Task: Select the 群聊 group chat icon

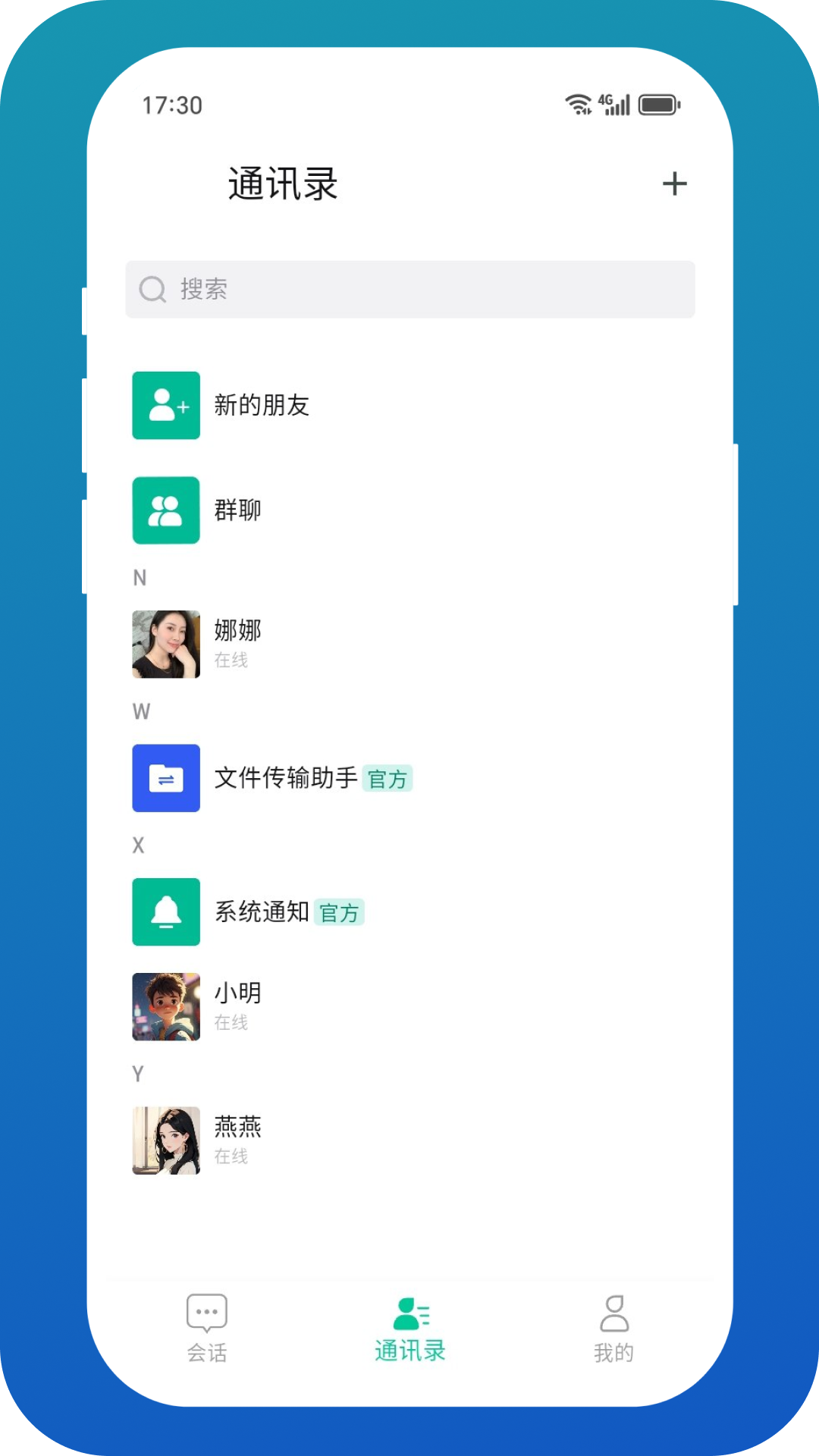Action: click(x=165, y=510)
